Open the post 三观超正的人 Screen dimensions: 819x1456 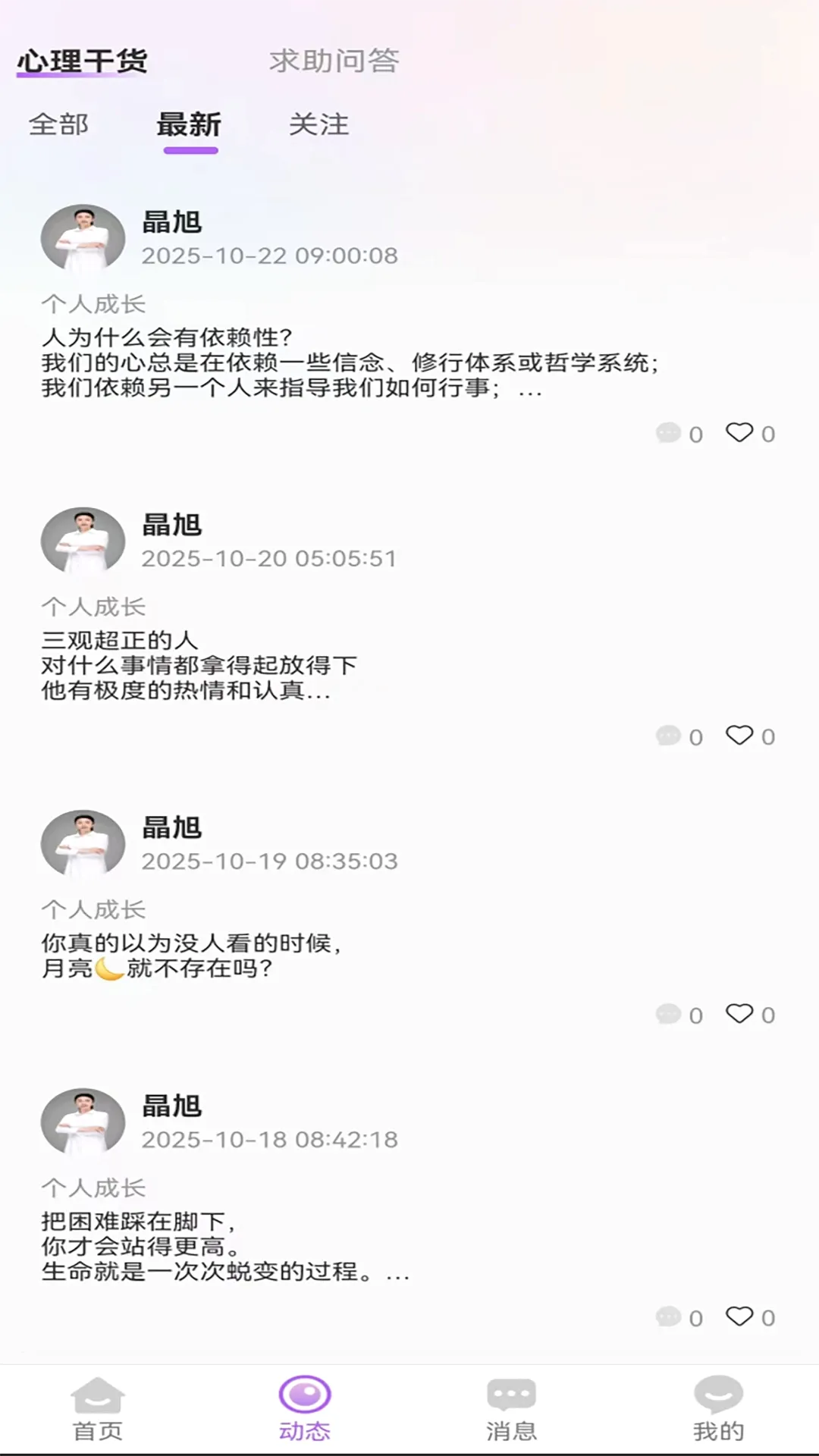(199, 665)
